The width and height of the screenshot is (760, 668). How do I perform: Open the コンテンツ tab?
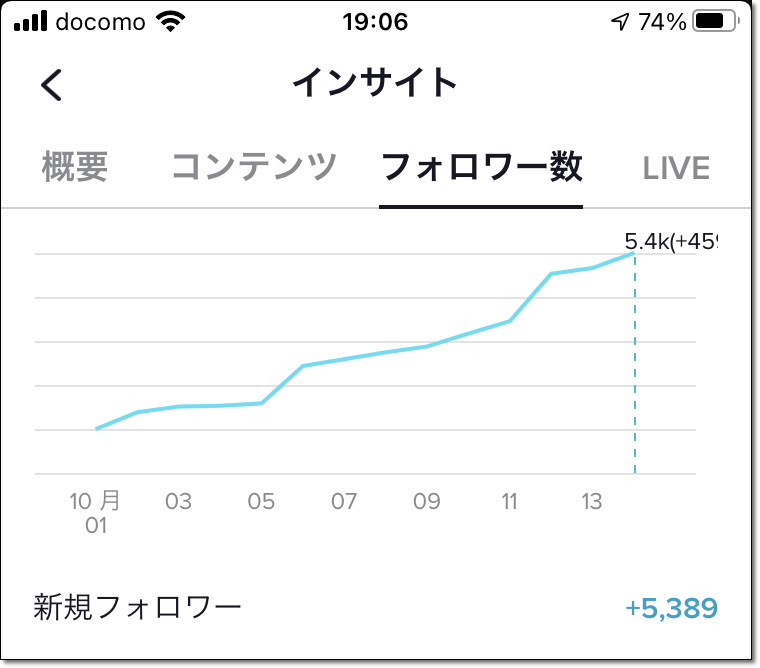[254, 168]
